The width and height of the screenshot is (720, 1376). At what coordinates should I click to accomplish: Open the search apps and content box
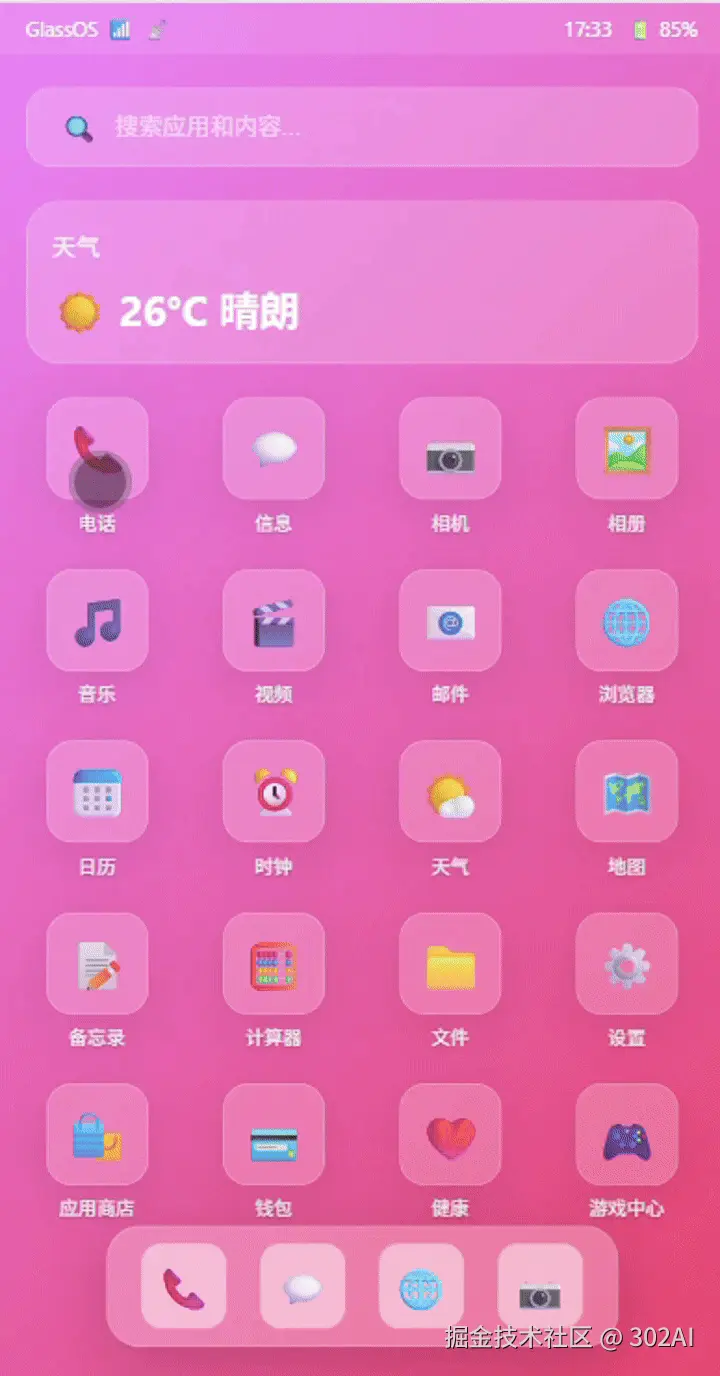click(x=361, y=127)
